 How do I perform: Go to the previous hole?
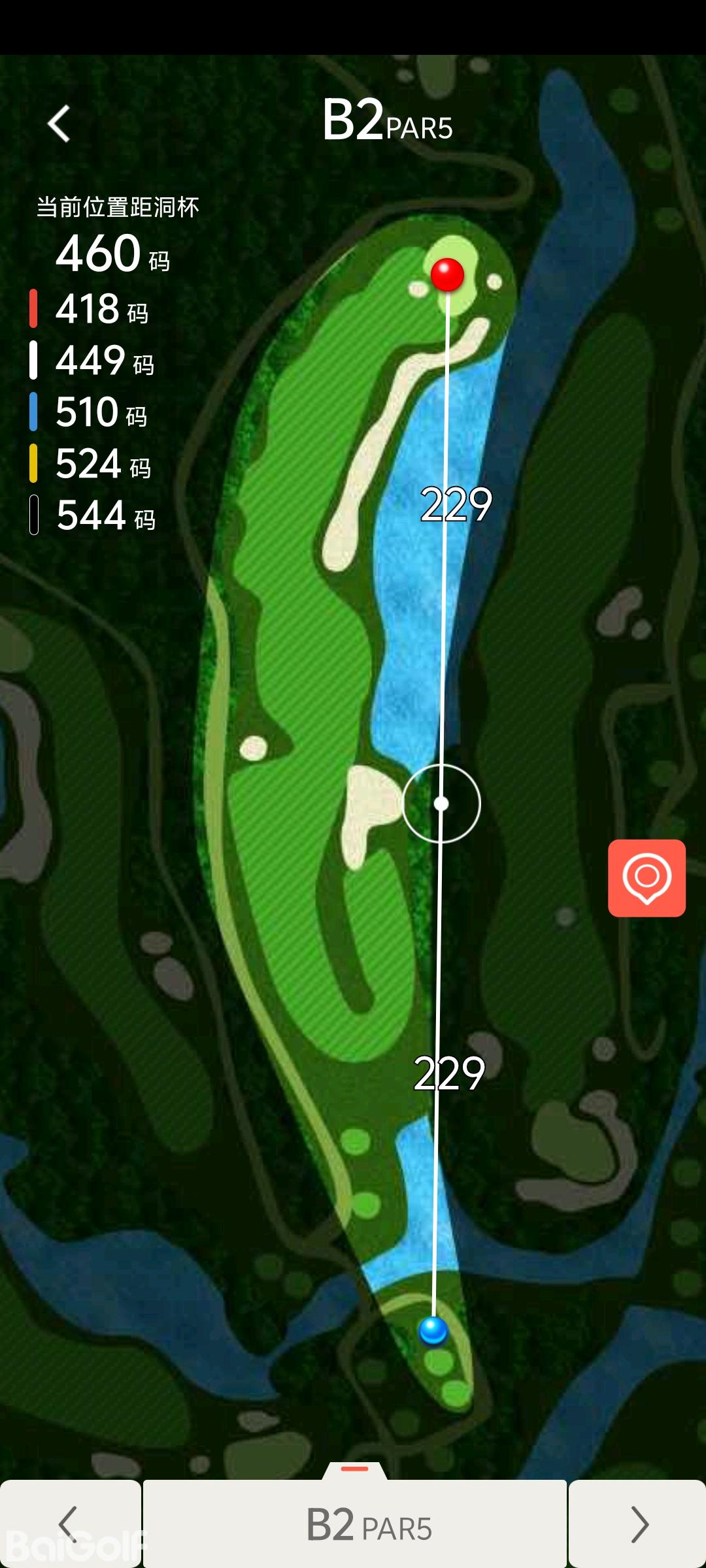(x=69, y=1524)
